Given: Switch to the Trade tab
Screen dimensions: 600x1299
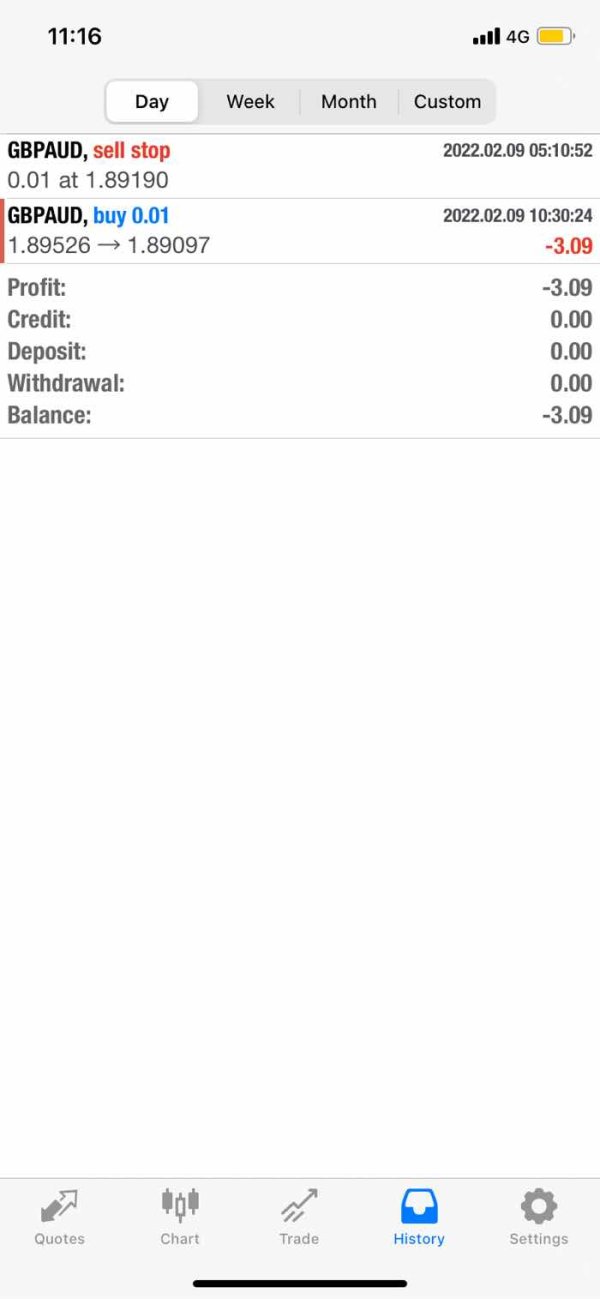Looking at the screenshot, I should pos(299,1217).
